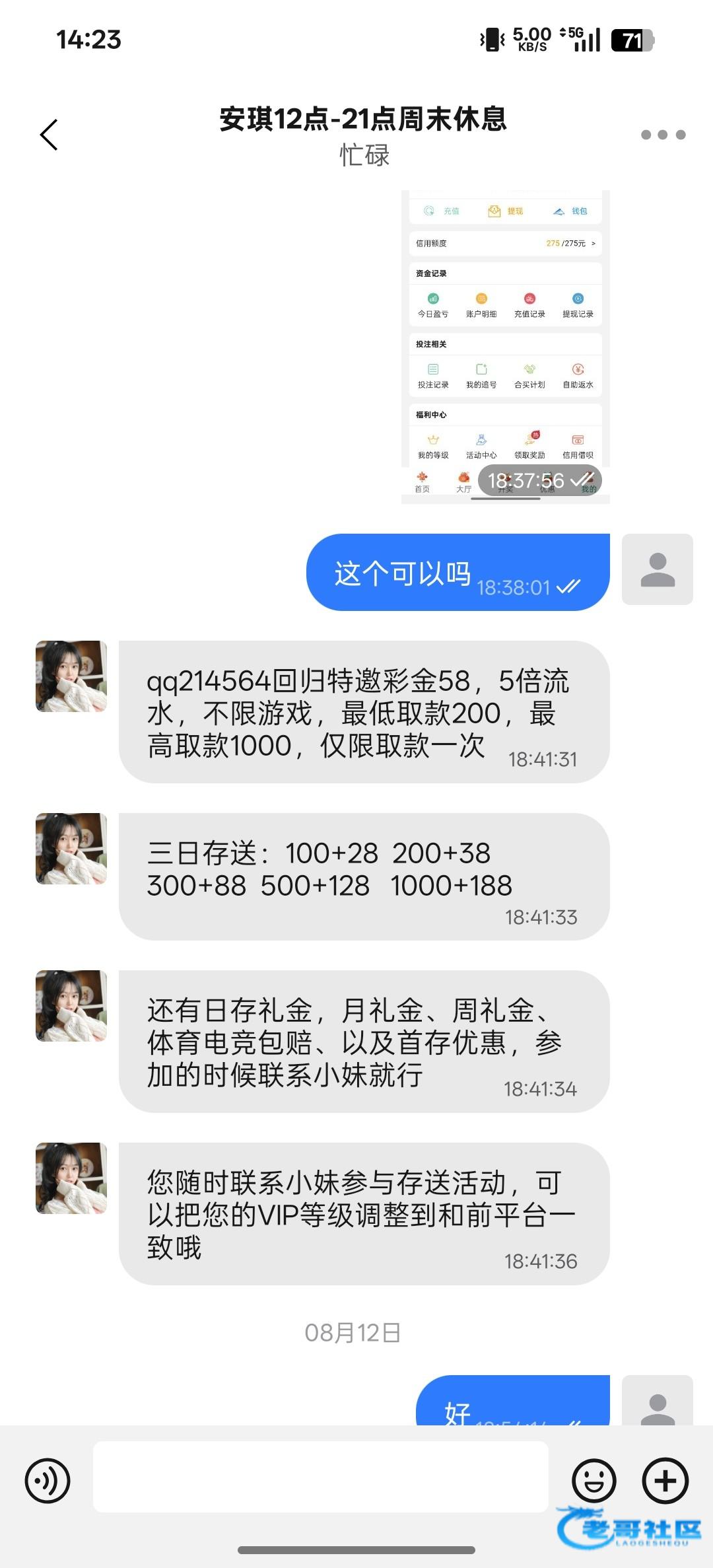Viewport: 713px width, 1568px height.
Task: Open the three-dot overflow menu
Action: point(663,135)
